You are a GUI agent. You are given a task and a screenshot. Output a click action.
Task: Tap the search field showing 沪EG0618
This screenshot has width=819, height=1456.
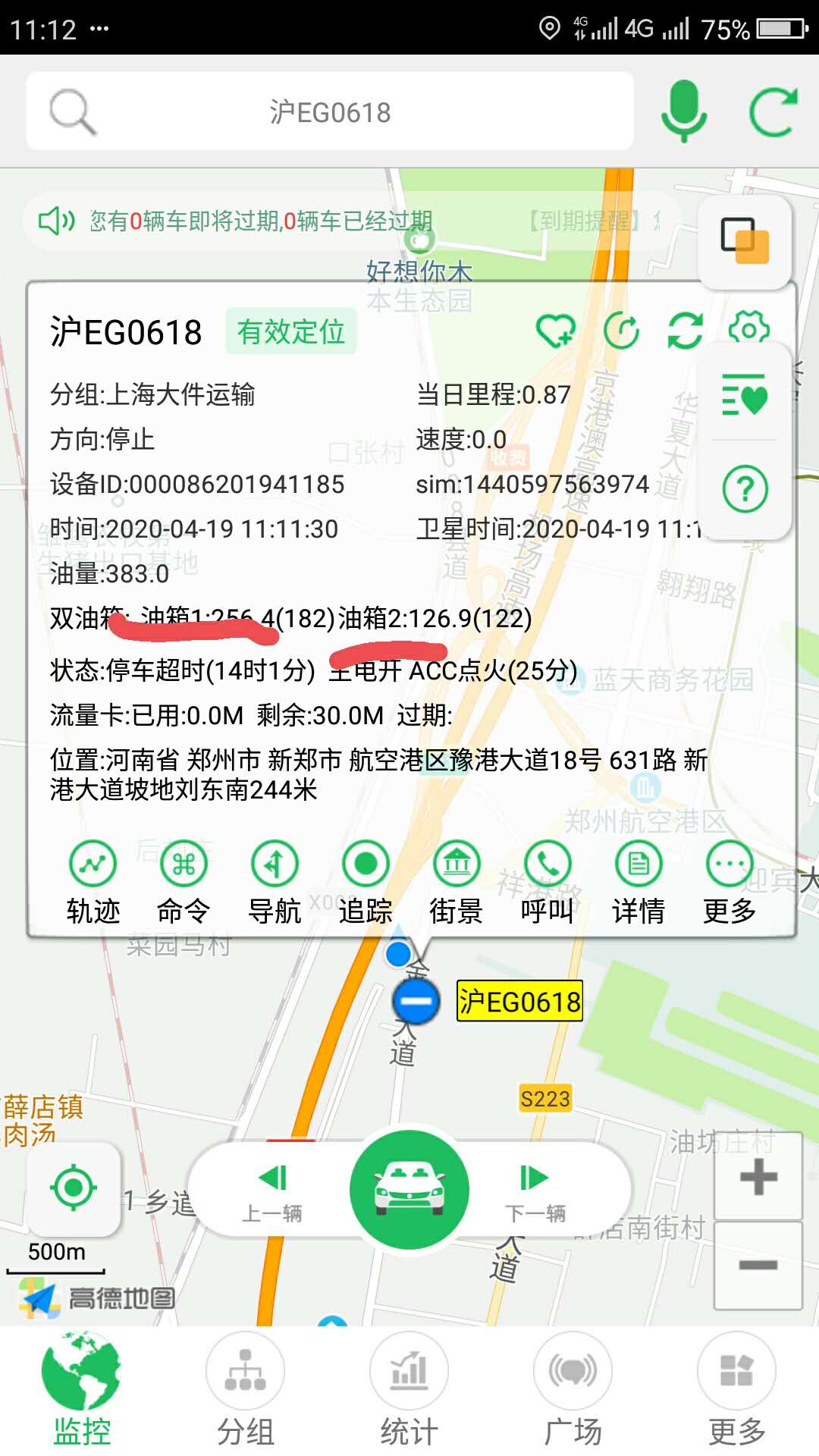tap(330, 111)
